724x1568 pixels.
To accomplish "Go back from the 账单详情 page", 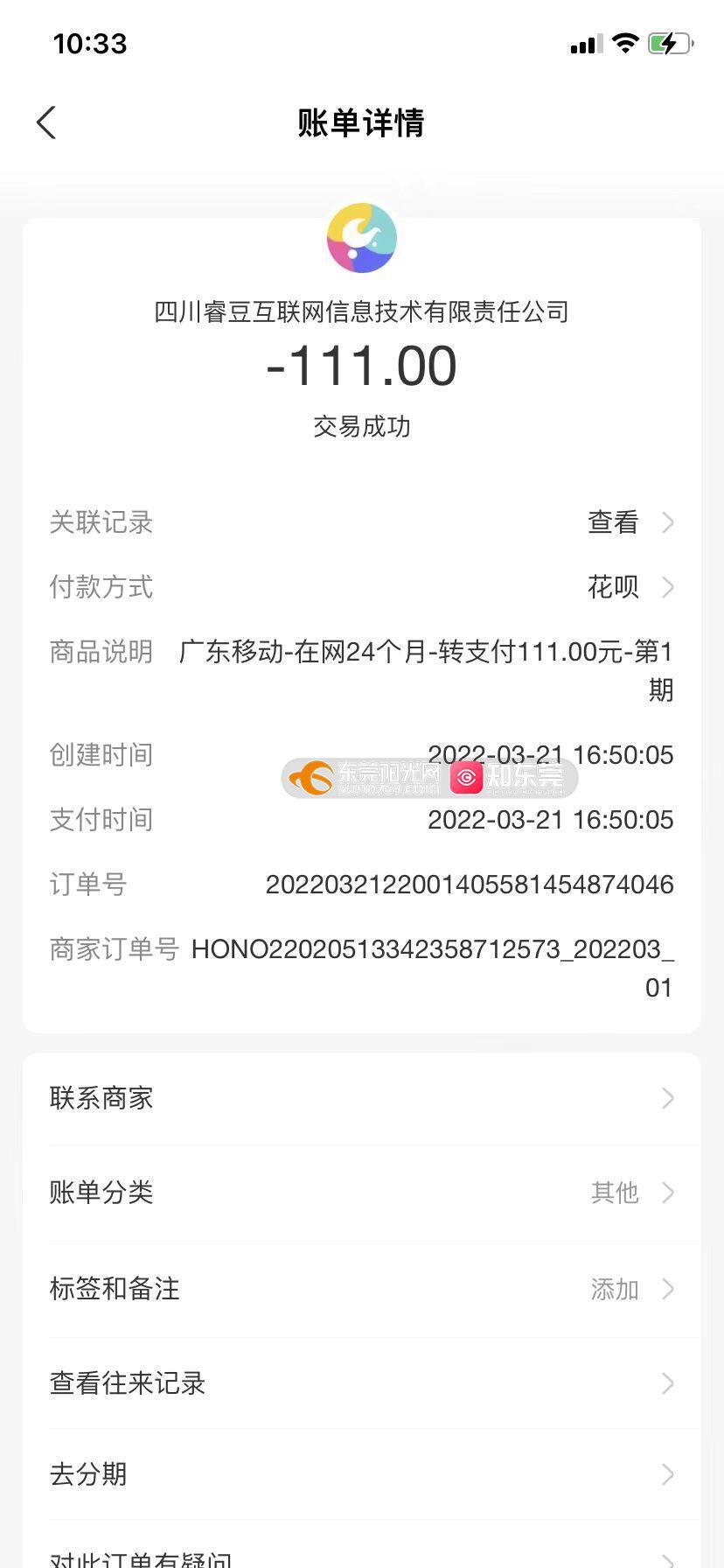I will [x=47, y=122].
